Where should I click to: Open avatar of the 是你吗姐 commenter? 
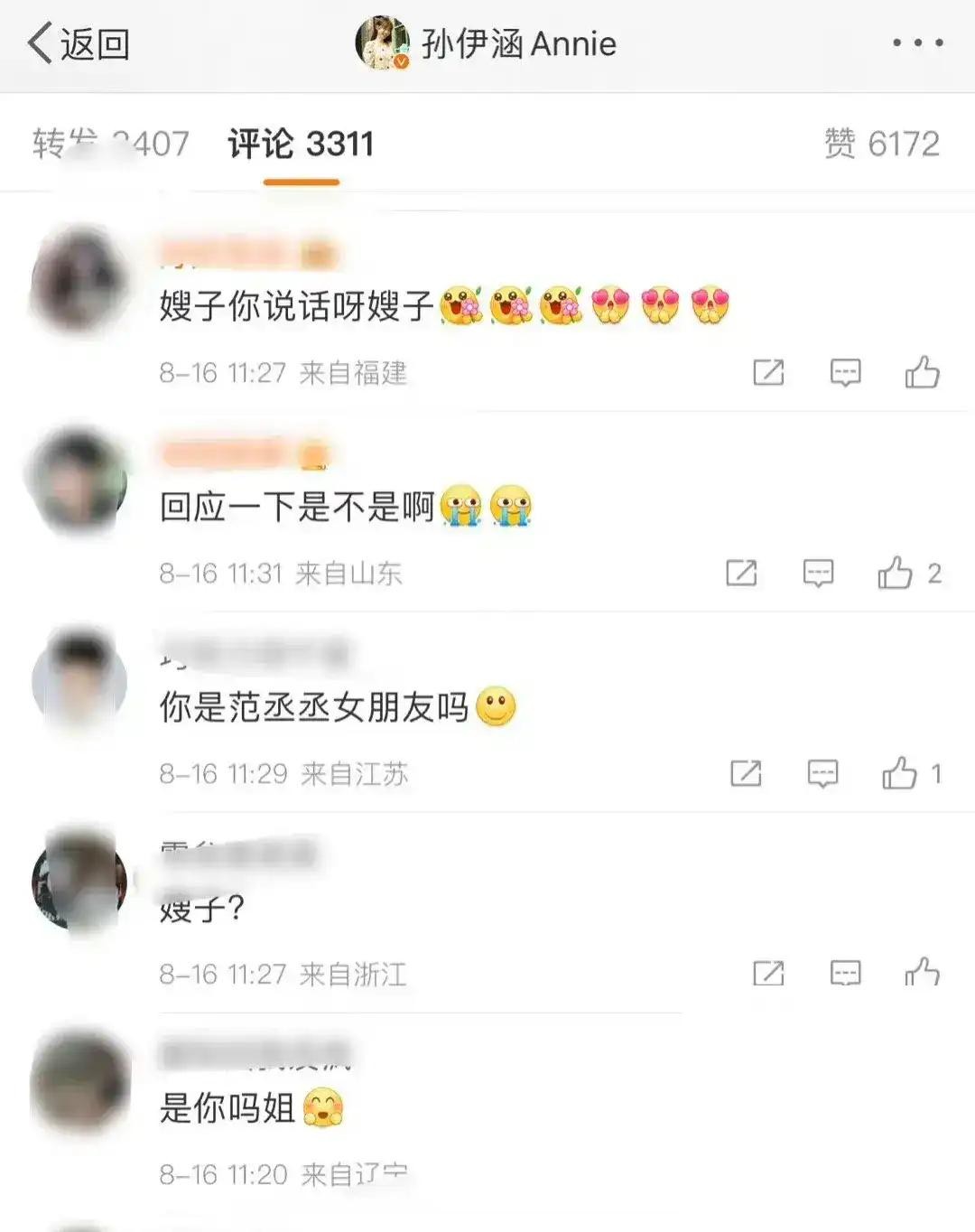coord(79,1082)
